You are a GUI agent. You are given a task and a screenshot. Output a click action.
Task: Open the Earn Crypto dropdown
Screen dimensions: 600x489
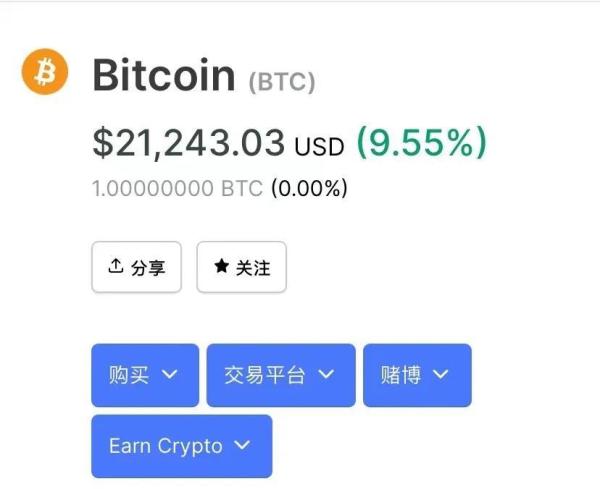click(x=181, y=446)
